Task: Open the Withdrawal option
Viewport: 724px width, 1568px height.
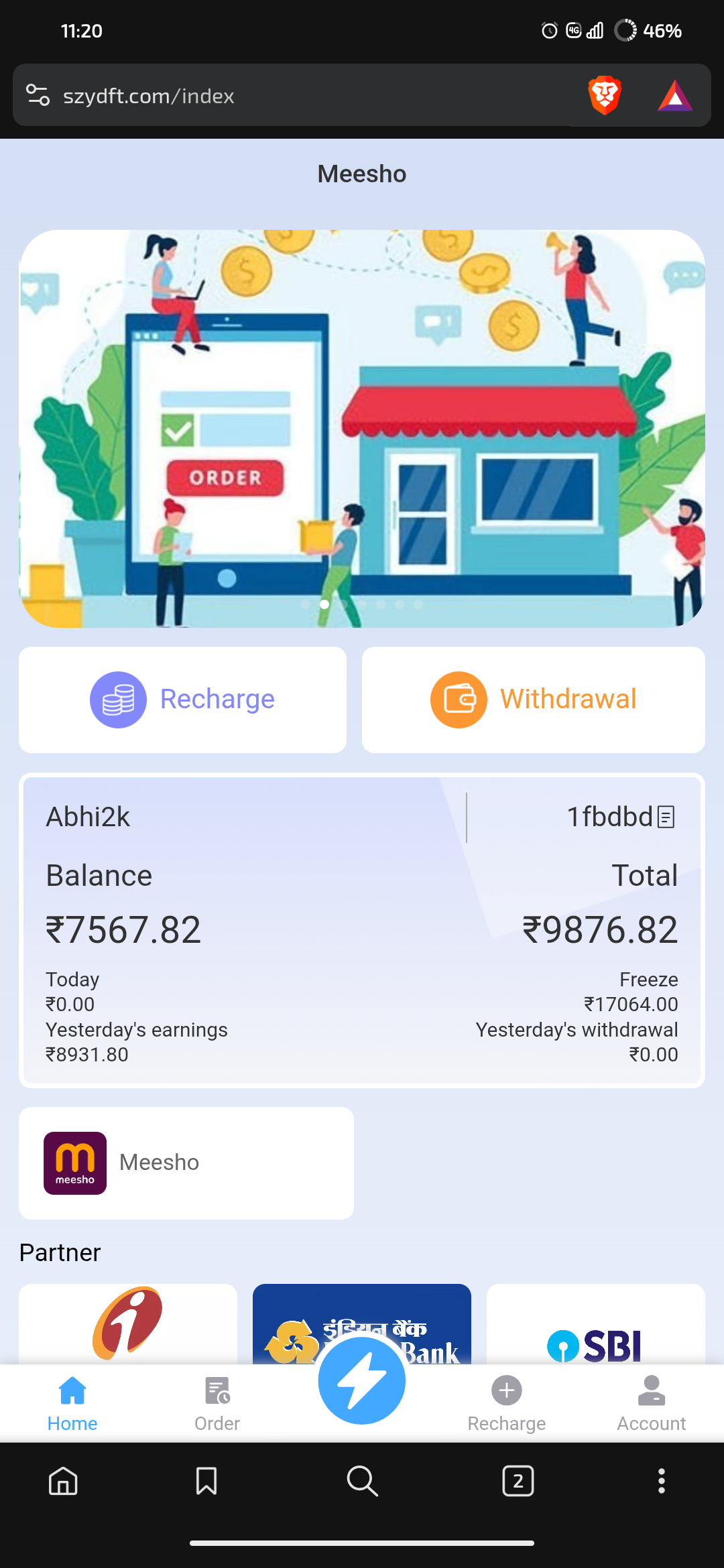Action: tap(533, 700)
